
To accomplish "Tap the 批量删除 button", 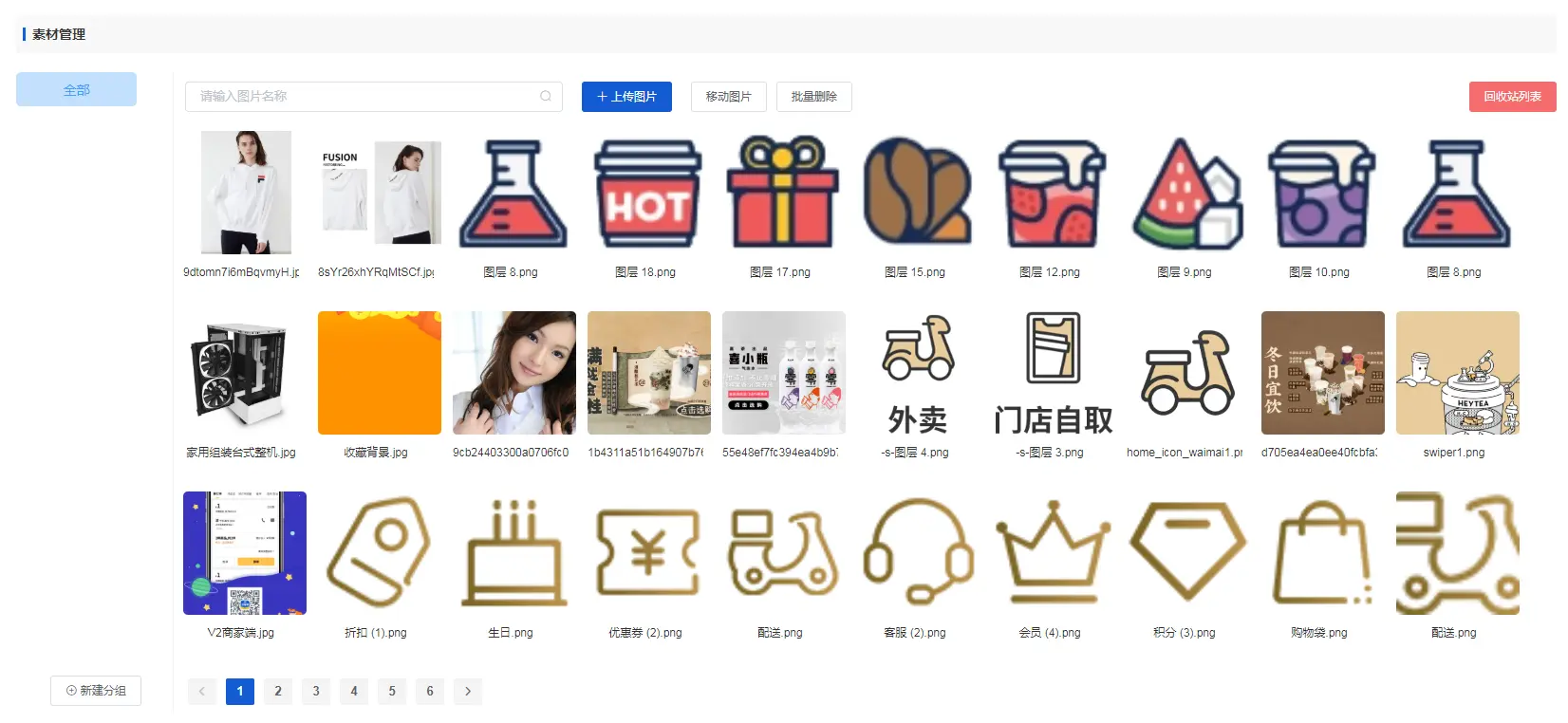I will pyautogui.click(x=813, y=97).
